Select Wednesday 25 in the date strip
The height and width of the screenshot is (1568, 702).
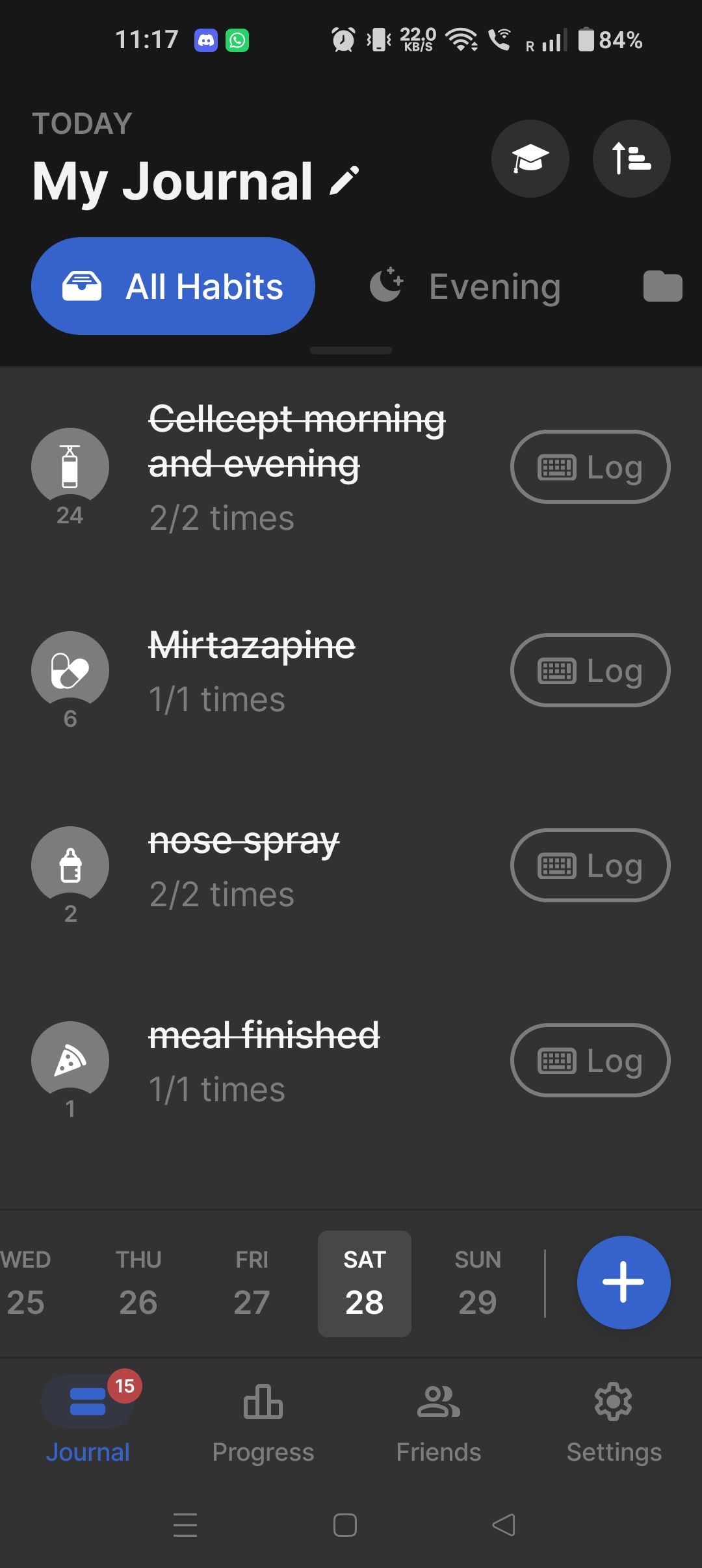click(25, 1283)
